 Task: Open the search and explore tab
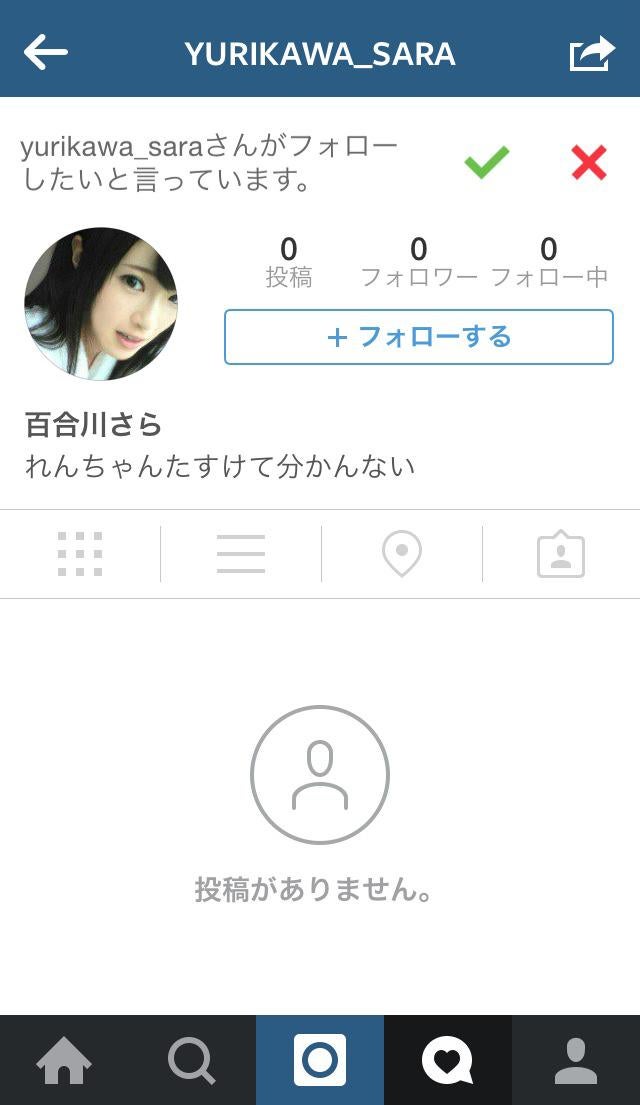click(191, 1060)
